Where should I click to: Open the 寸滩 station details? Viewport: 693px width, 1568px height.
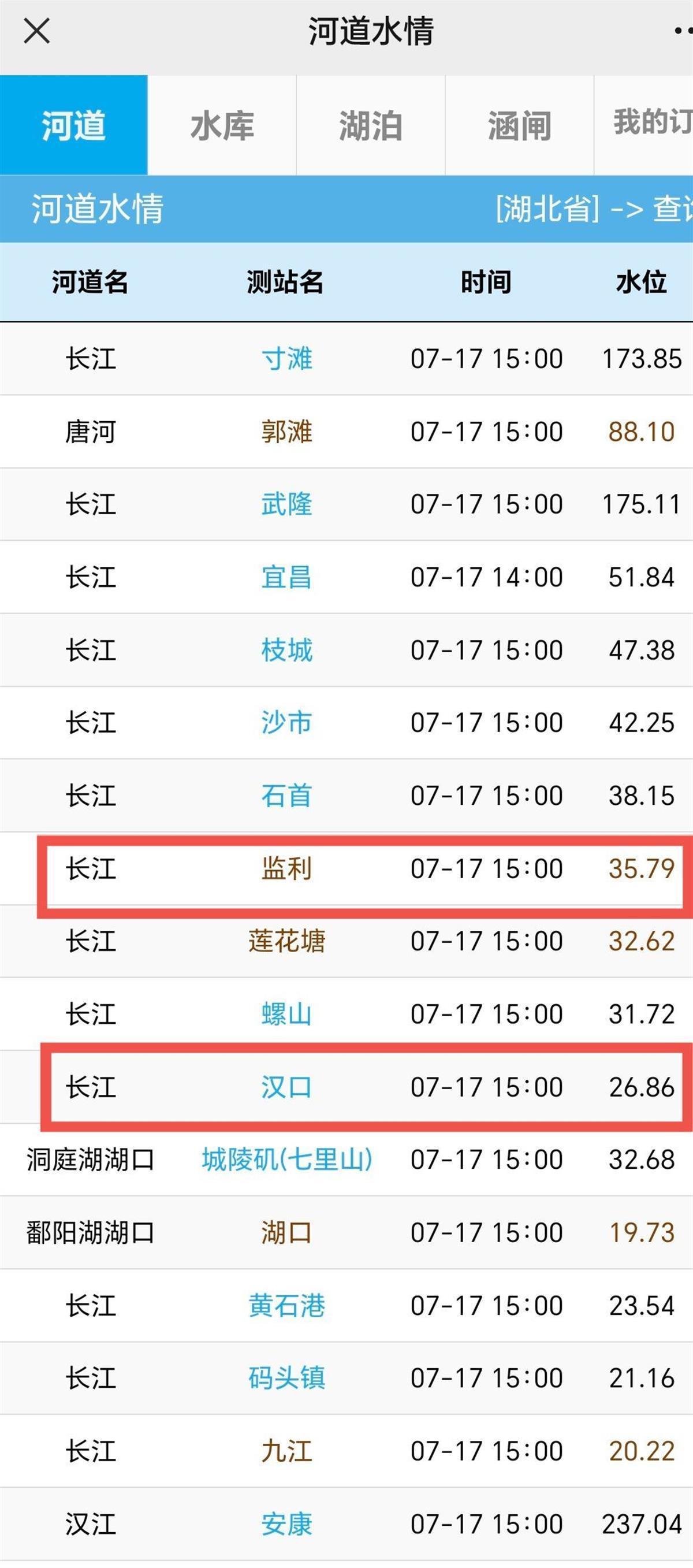pos(286,359)
